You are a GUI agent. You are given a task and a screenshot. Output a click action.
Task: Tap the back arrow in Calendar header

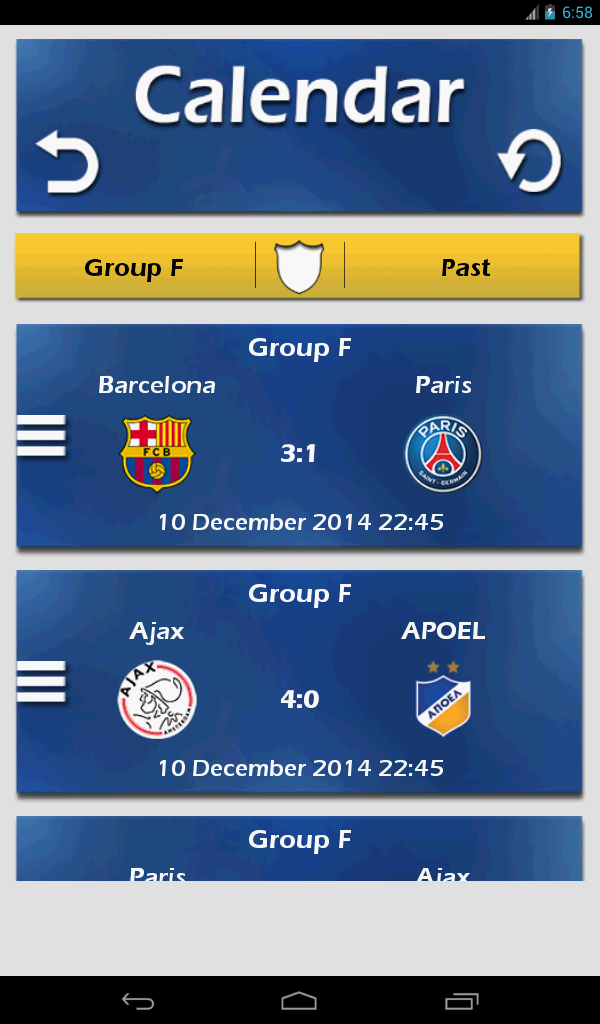click(x=68, y=162)
